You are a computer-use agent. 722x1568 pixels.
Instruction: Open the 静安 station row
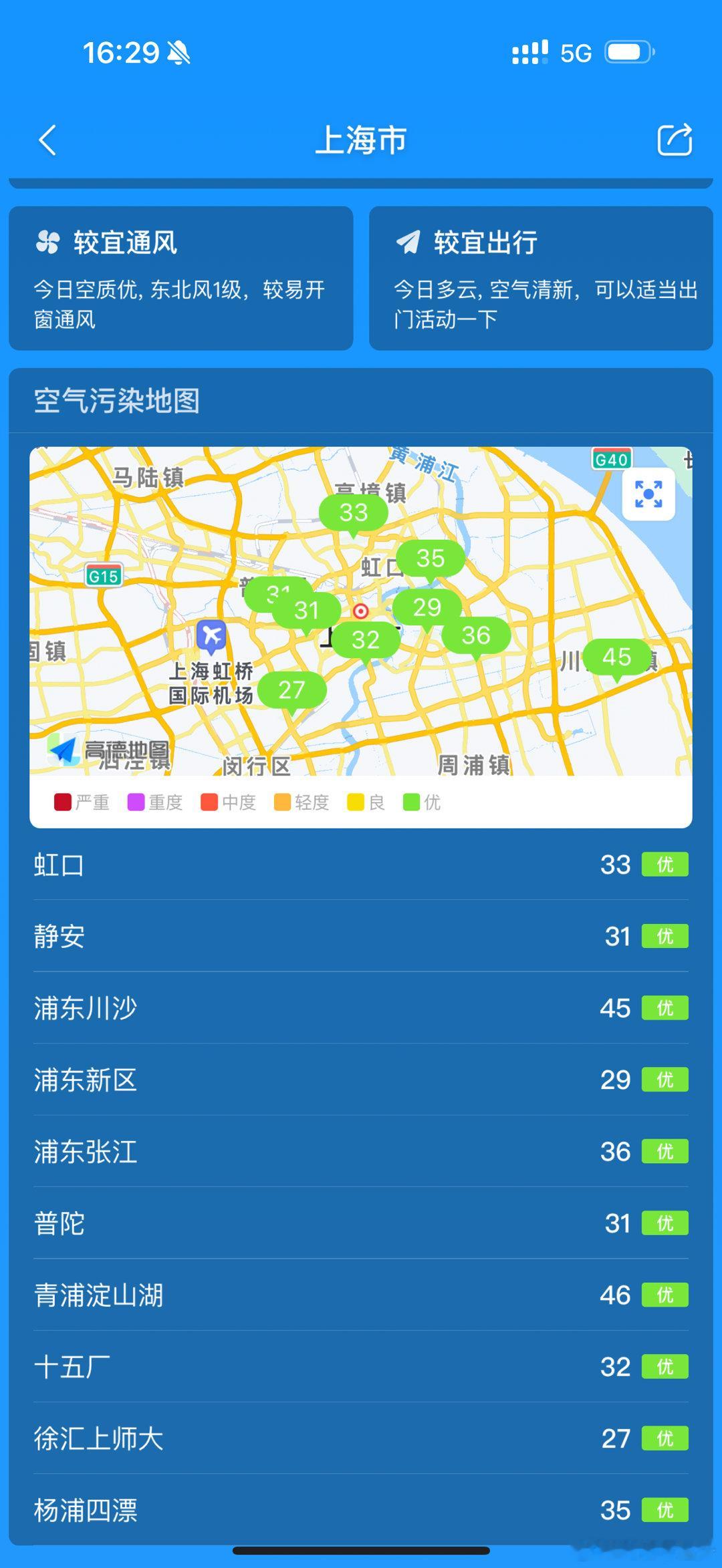point(361,937)
